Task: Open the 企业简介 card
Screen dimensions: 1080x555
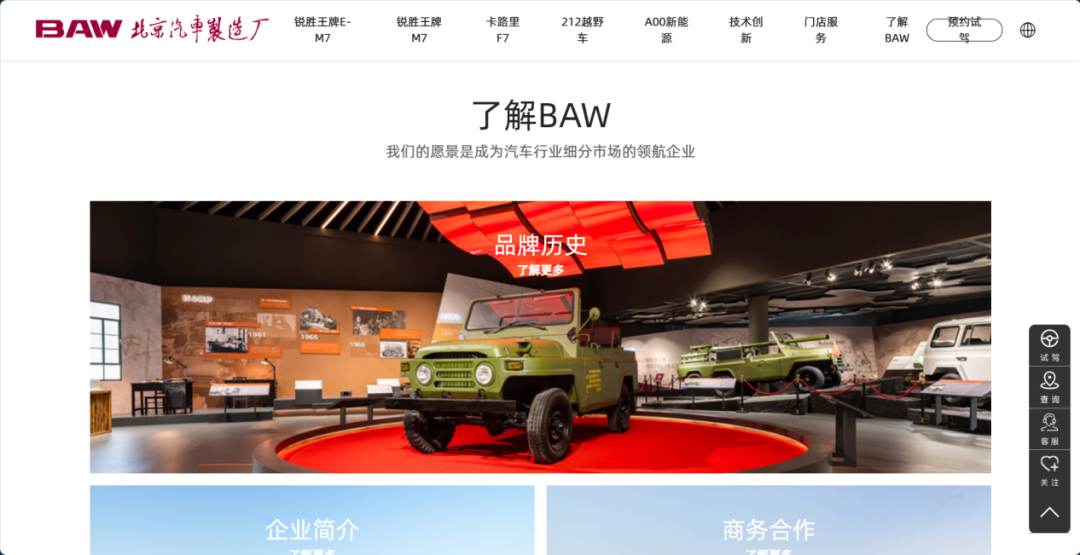Action: pos(312,520)
